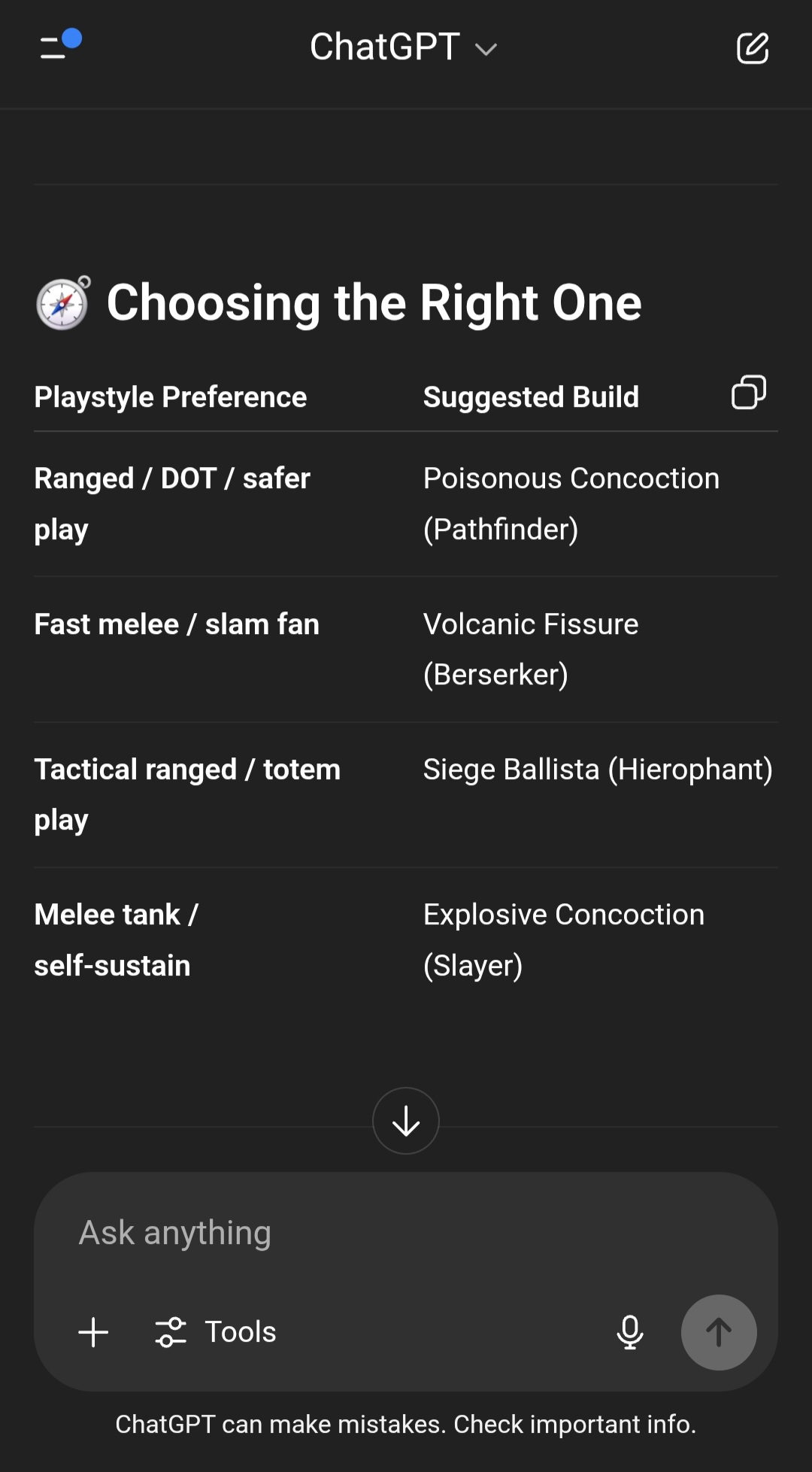Open the Tools menu
The image size is (812, 1472).
point(216,1332)
